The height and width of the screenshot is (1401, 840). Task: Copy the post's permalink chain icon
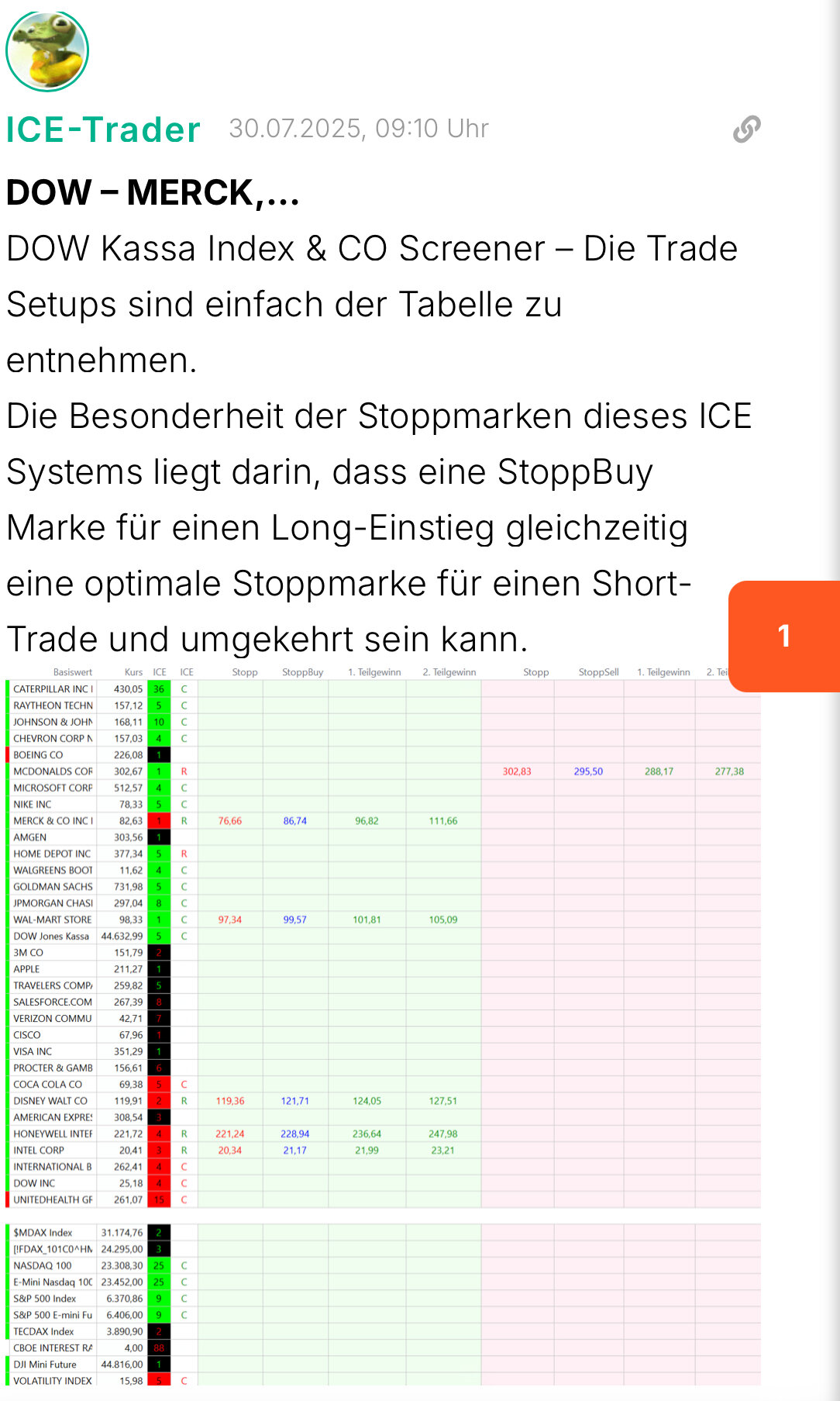pyautogui.click(x=746, y=129)
